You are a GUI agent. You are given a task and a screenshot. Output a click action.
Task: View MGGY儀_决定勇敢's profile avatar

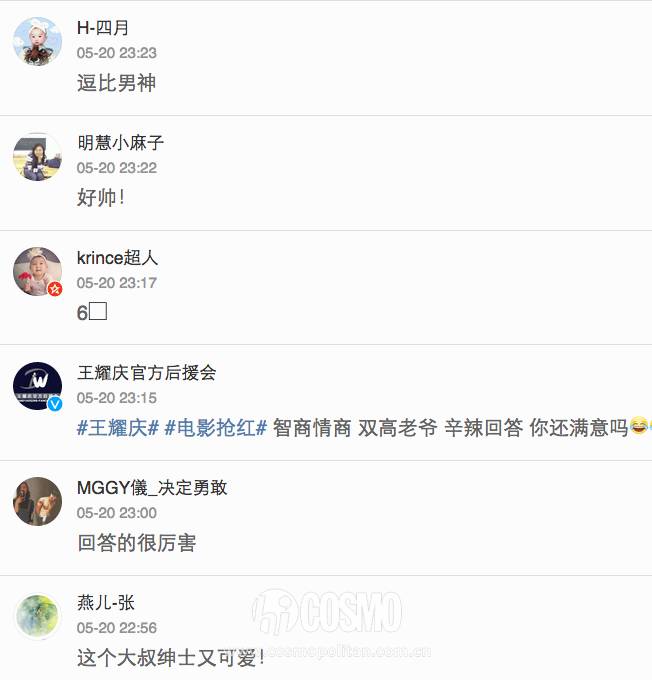[38, 502]
